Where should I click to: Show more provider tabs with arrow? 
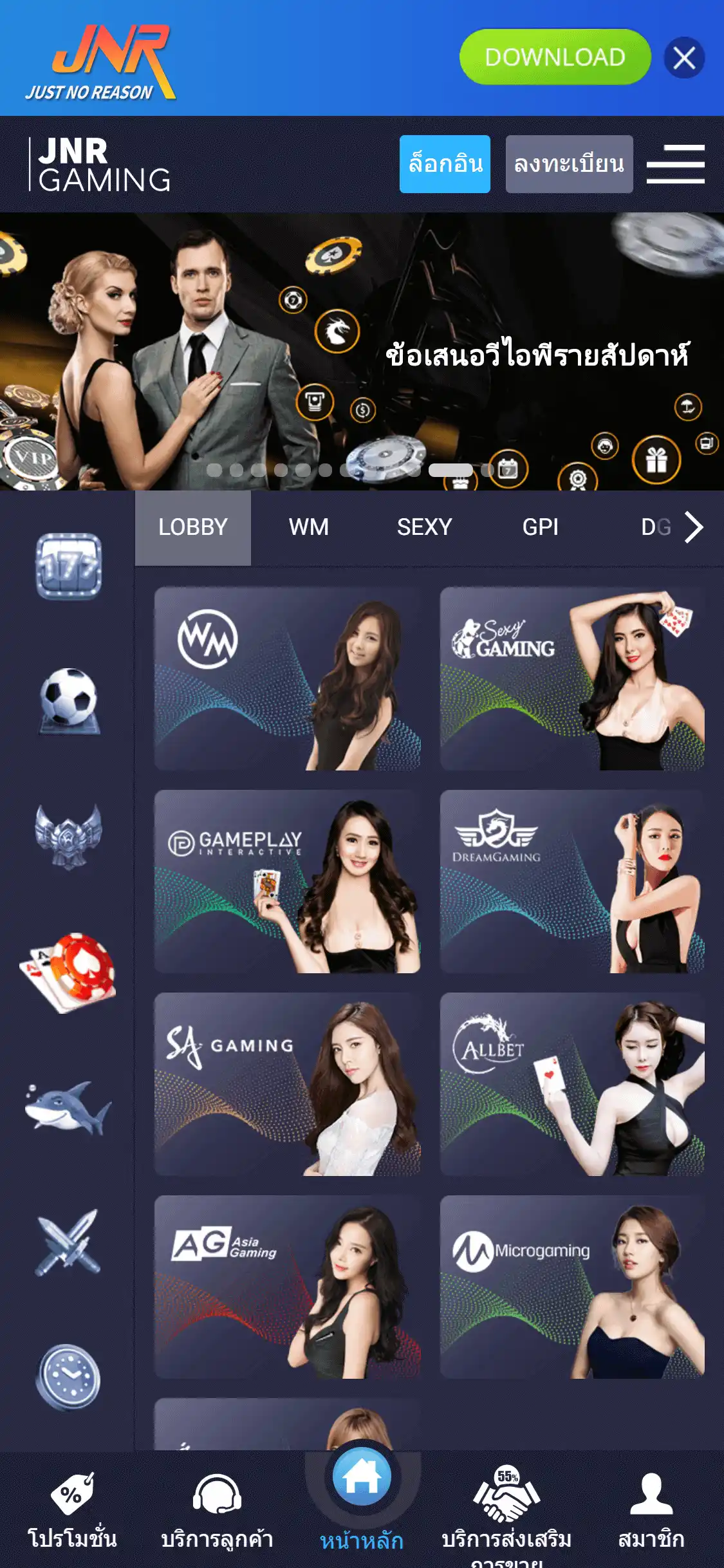[693, 527]
